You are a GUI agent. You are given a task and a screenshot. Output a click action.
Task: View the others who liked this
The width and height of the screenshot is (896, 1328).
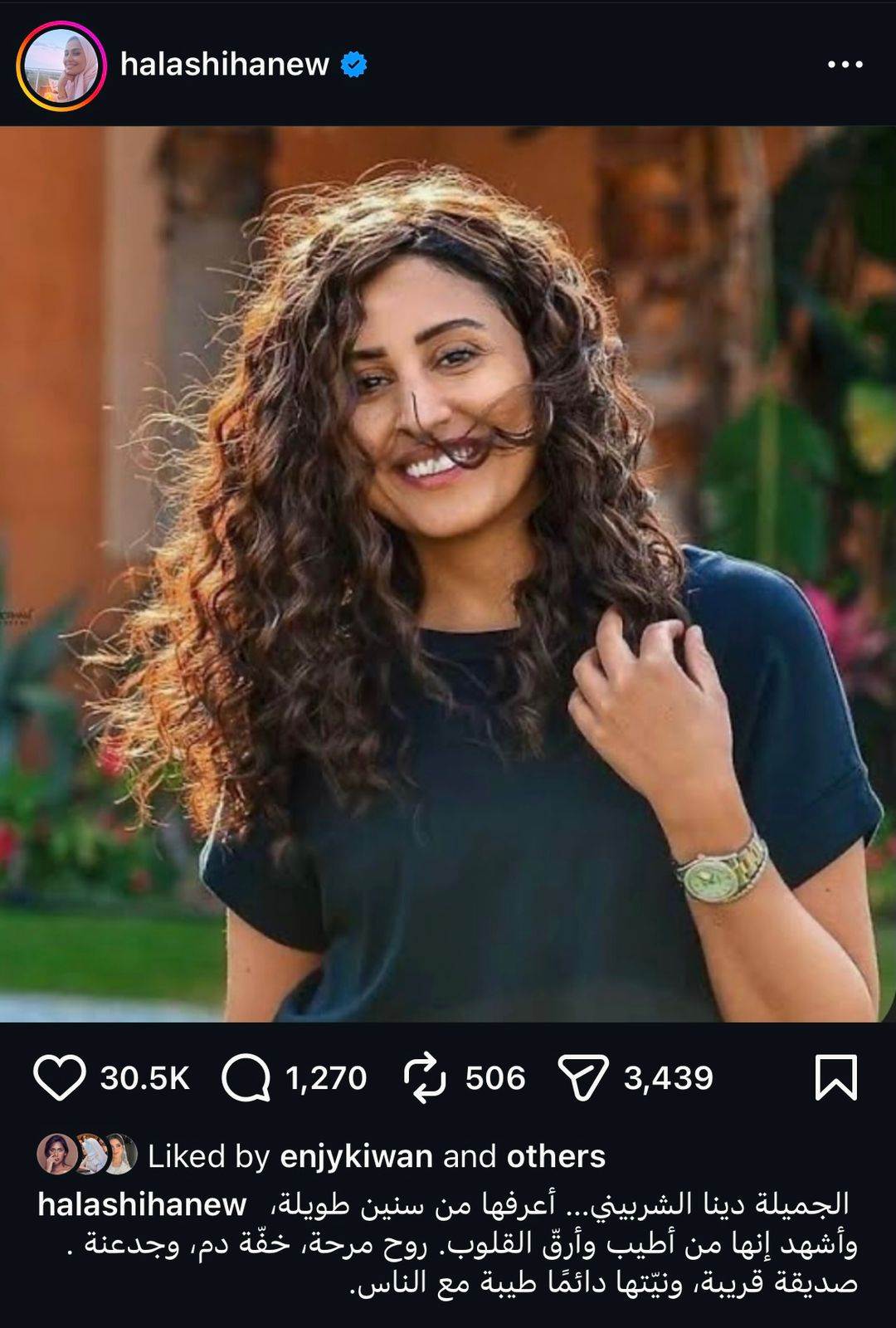556,1156
